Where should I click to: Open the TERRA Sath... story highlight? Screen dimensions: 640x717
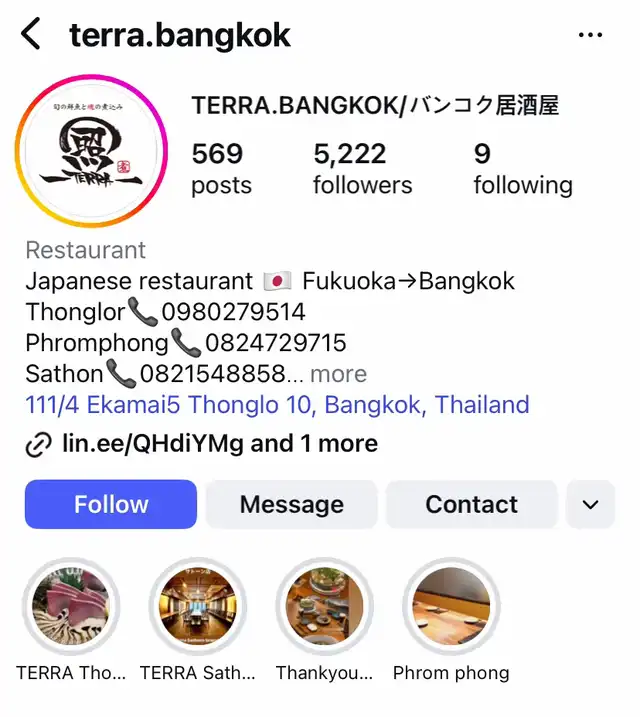pos(197,606)
